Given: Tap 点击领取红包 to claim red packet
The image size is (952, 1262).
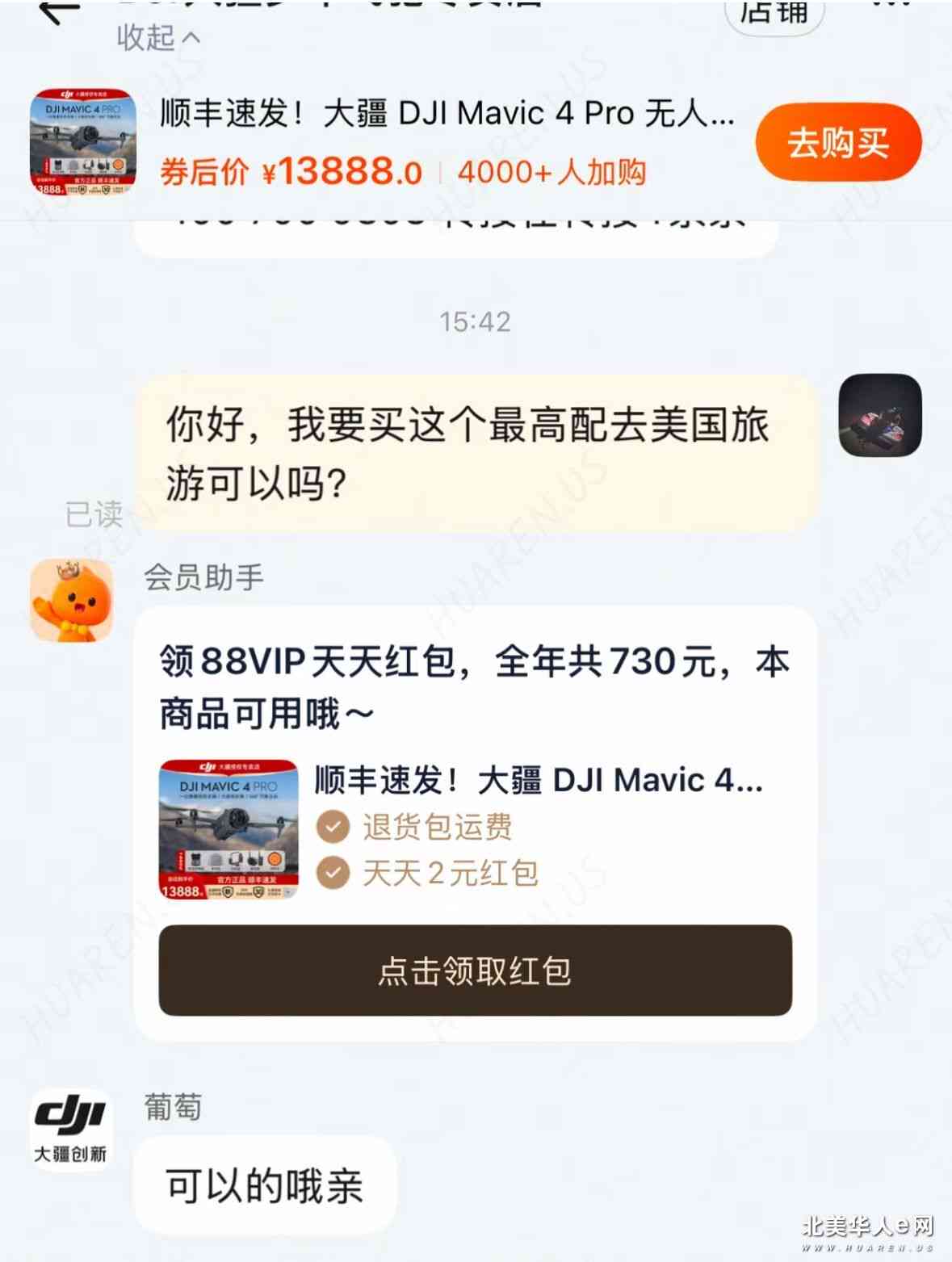Looking at the screenshot, I should [x=475, y=970].
